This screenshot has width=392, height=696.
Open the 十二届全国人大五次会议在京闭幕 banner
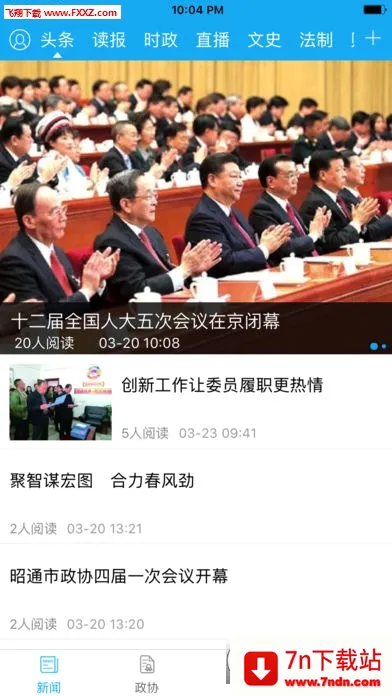tap(196, 207)
